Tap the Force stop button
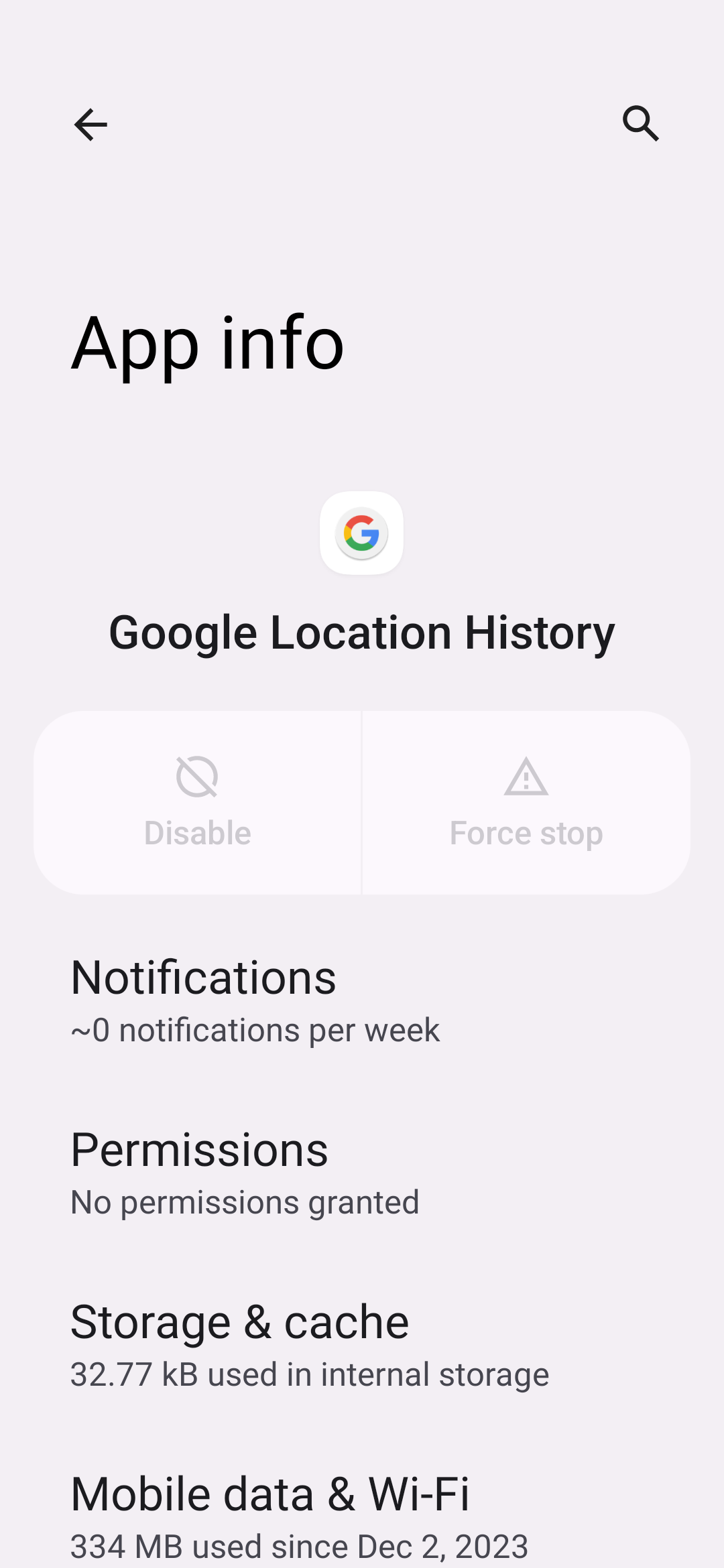This screenshot has height=1568, width=724. pos(526,803)
